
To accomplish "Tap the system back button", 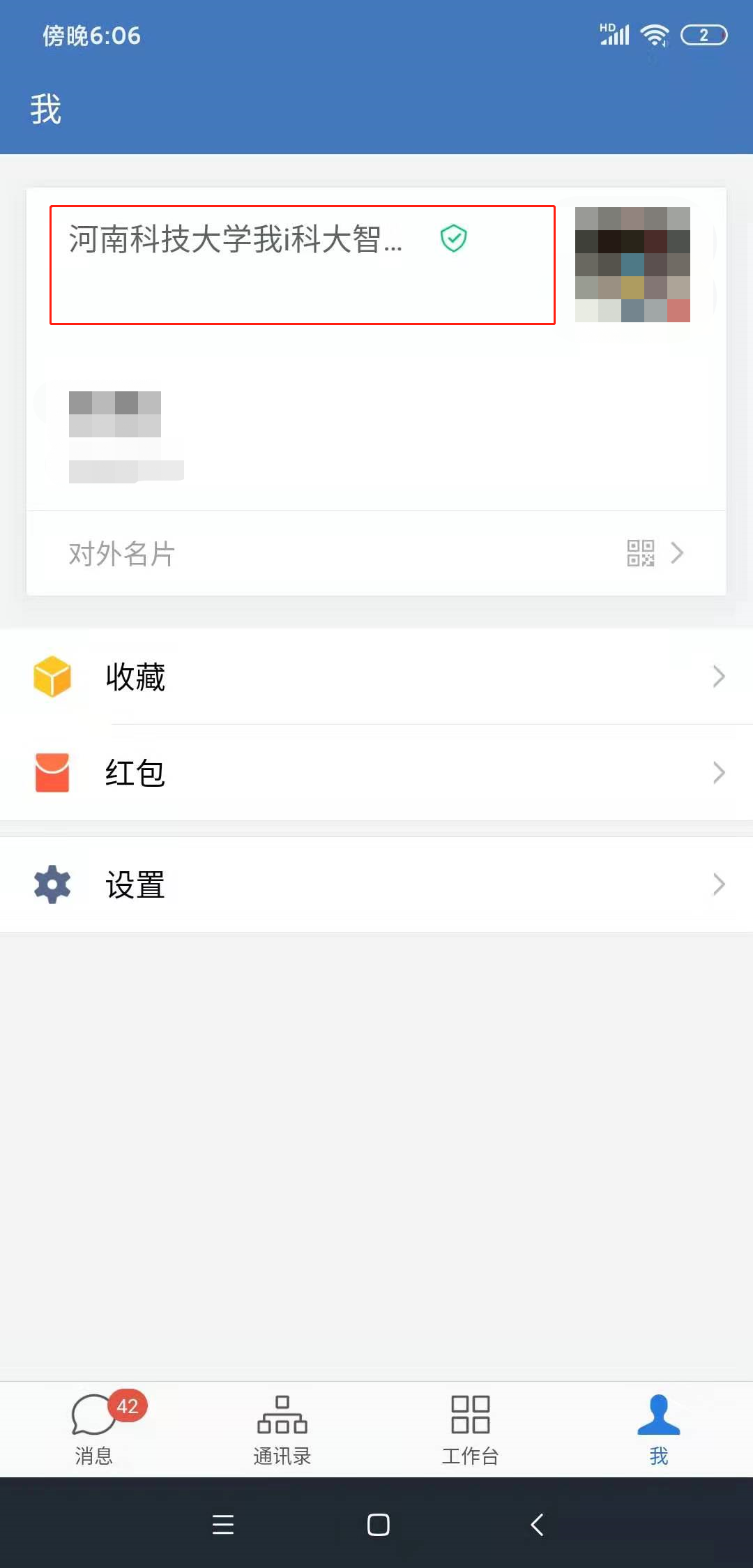I will click(537, 1525).
